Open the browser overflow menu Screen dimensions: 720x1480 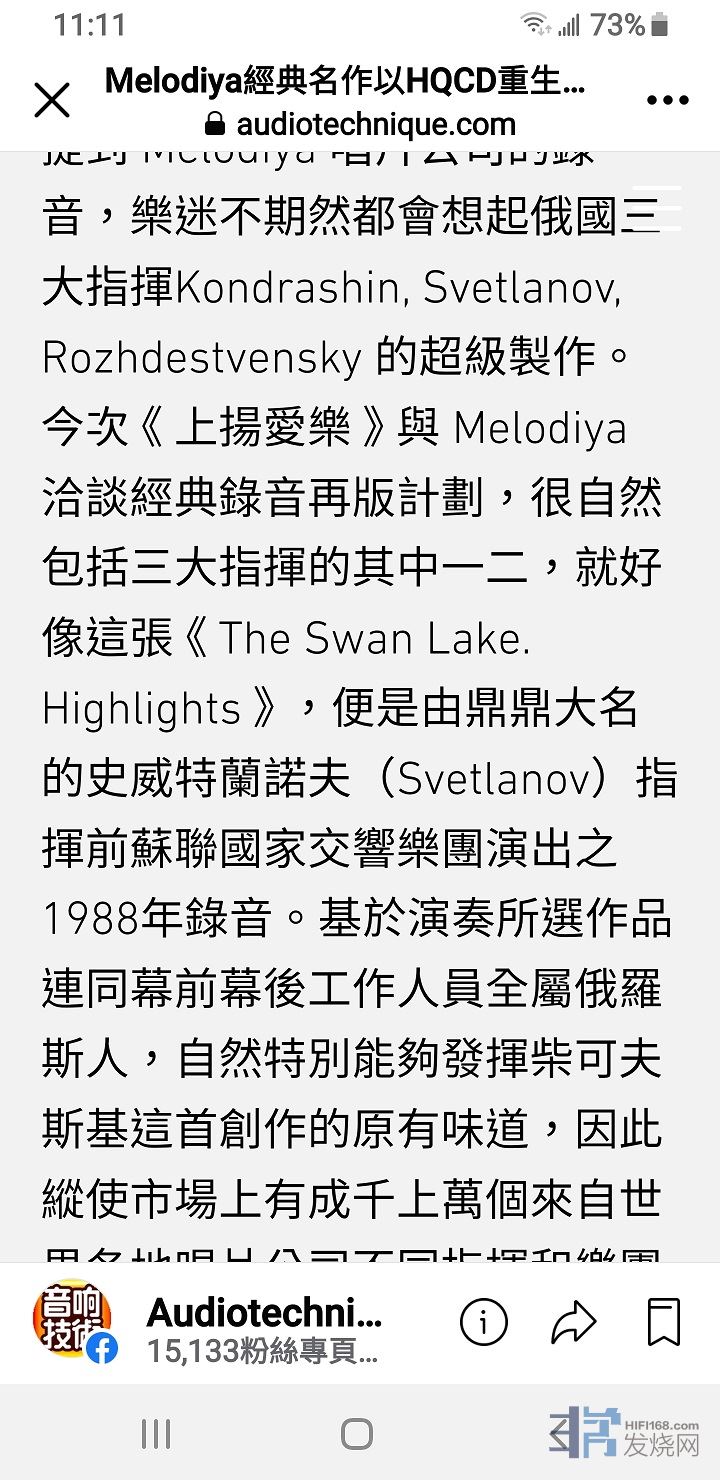667,100
